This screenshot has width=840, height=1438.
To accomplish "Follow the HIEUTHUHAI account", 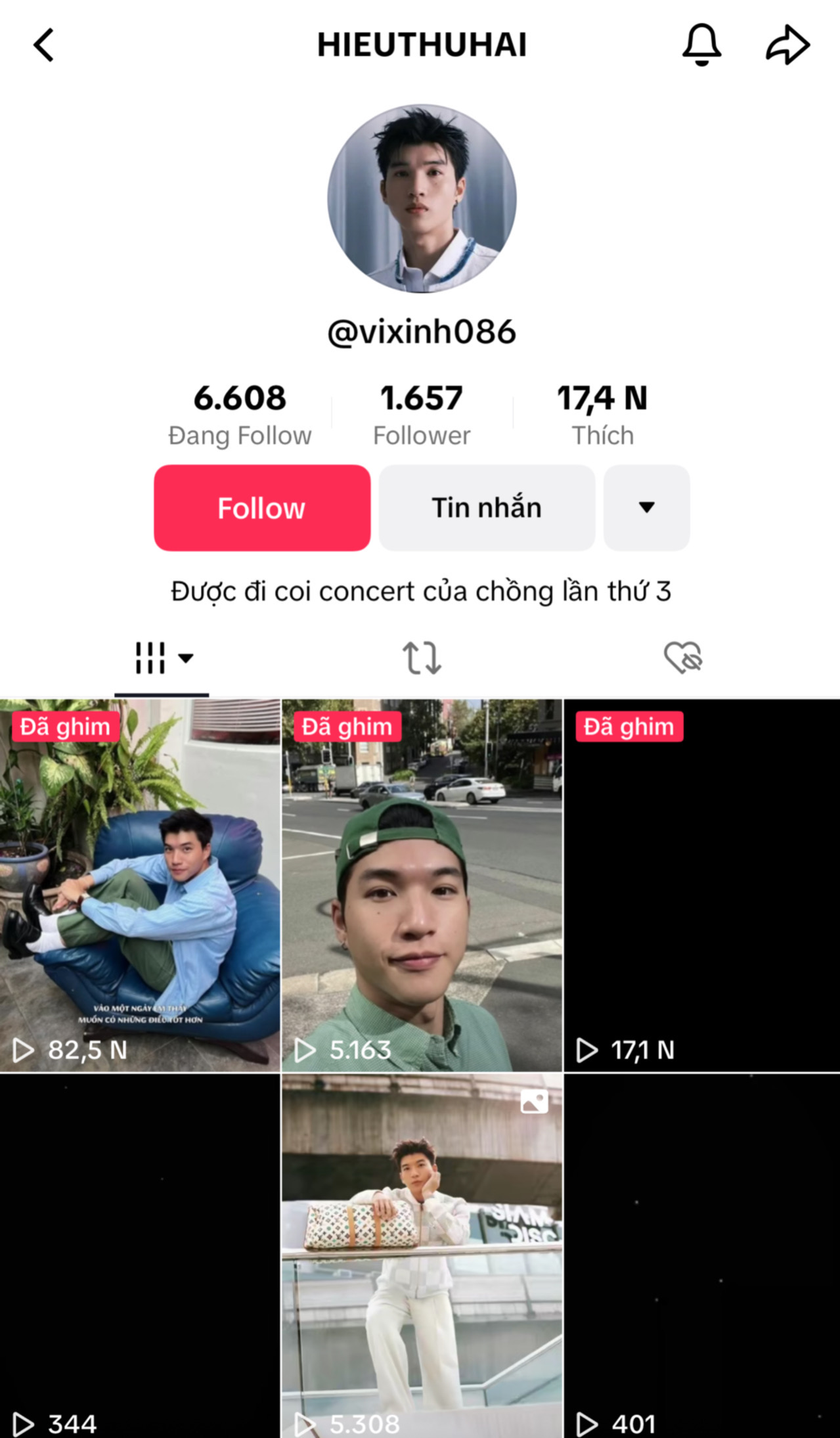I will click(x=262, y=508).
